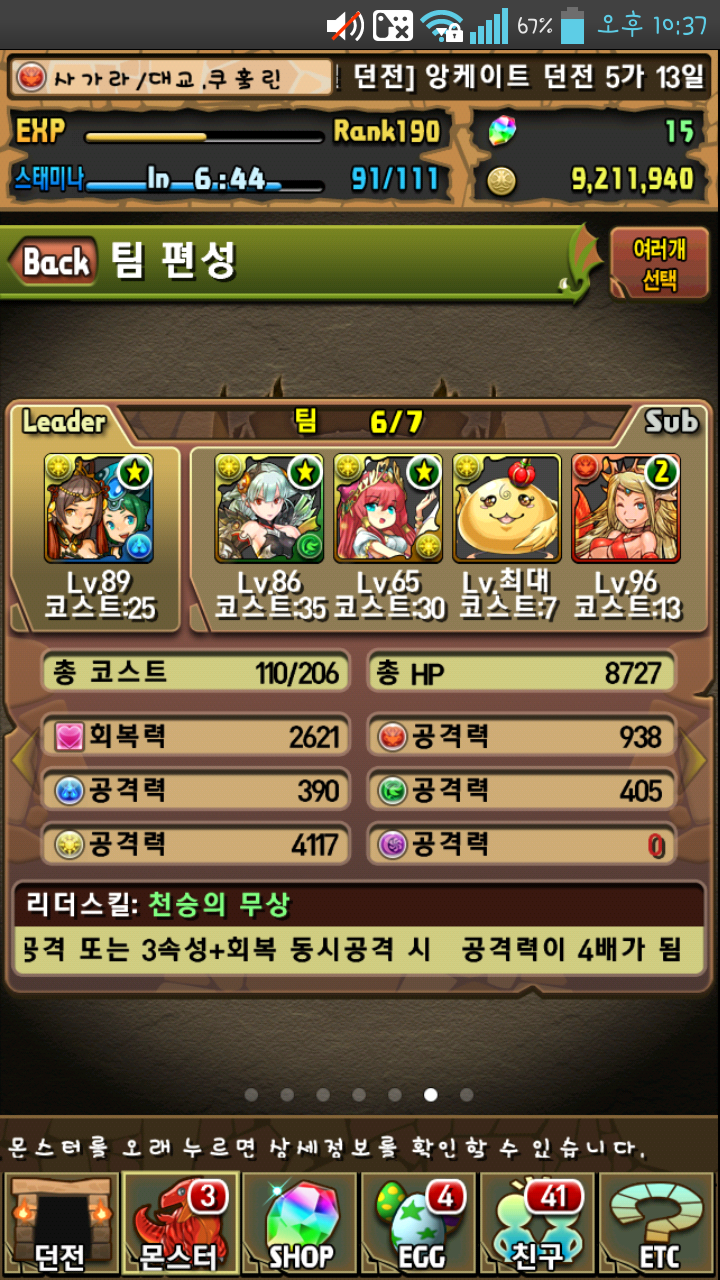Jump to first team page dot

tap(251, 1095)
